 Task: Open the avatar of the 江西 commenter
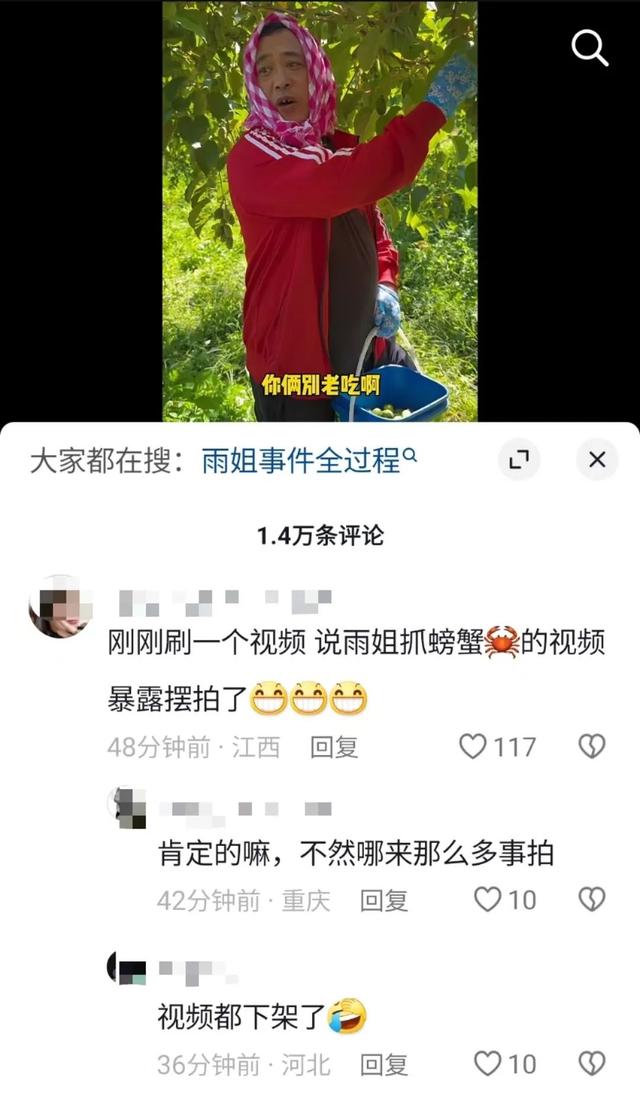point(60,607)
